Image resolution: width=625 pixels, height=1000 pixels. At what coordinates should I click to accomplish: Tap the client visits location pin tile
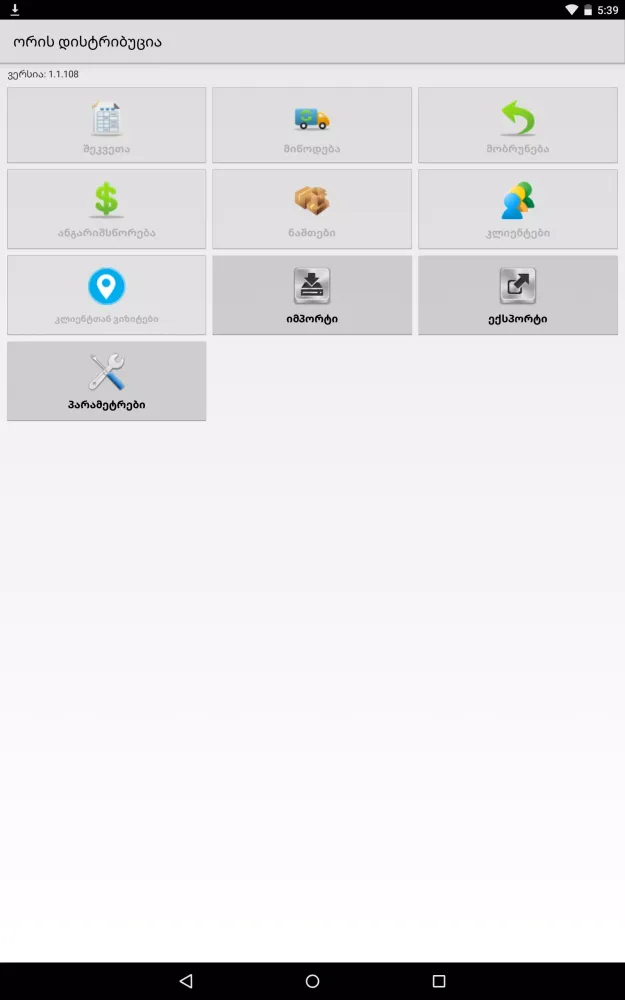pyautogui.click(x=107, y=295)
